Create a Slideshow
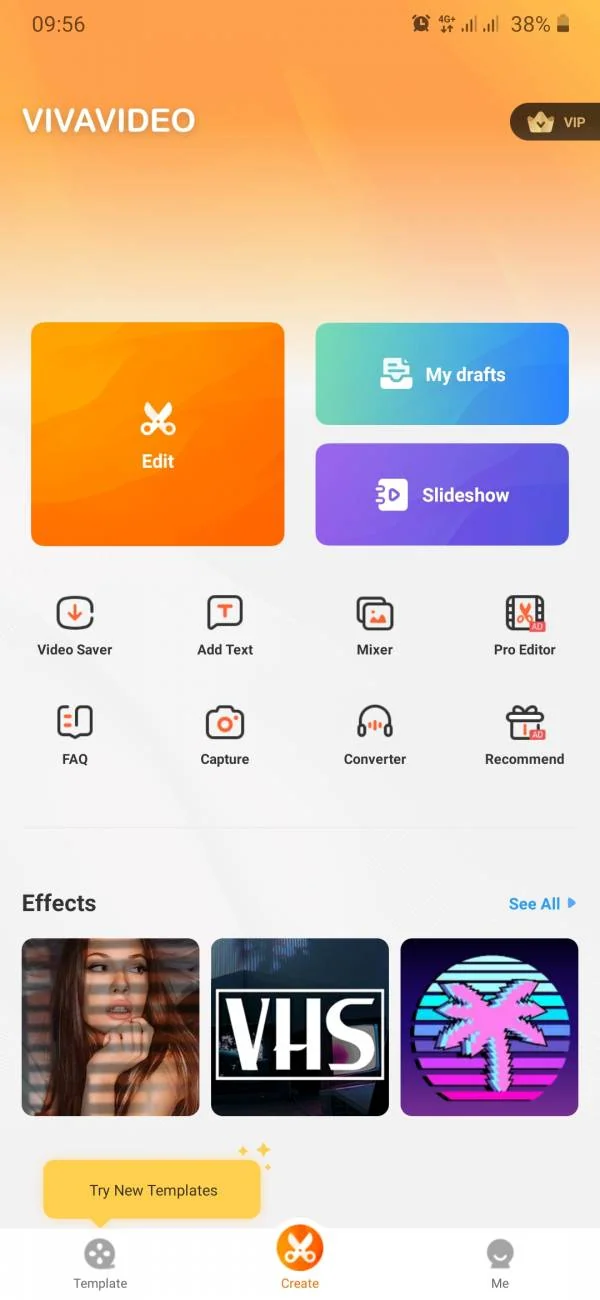This screenshot has width=600, height=1300. 442,495
